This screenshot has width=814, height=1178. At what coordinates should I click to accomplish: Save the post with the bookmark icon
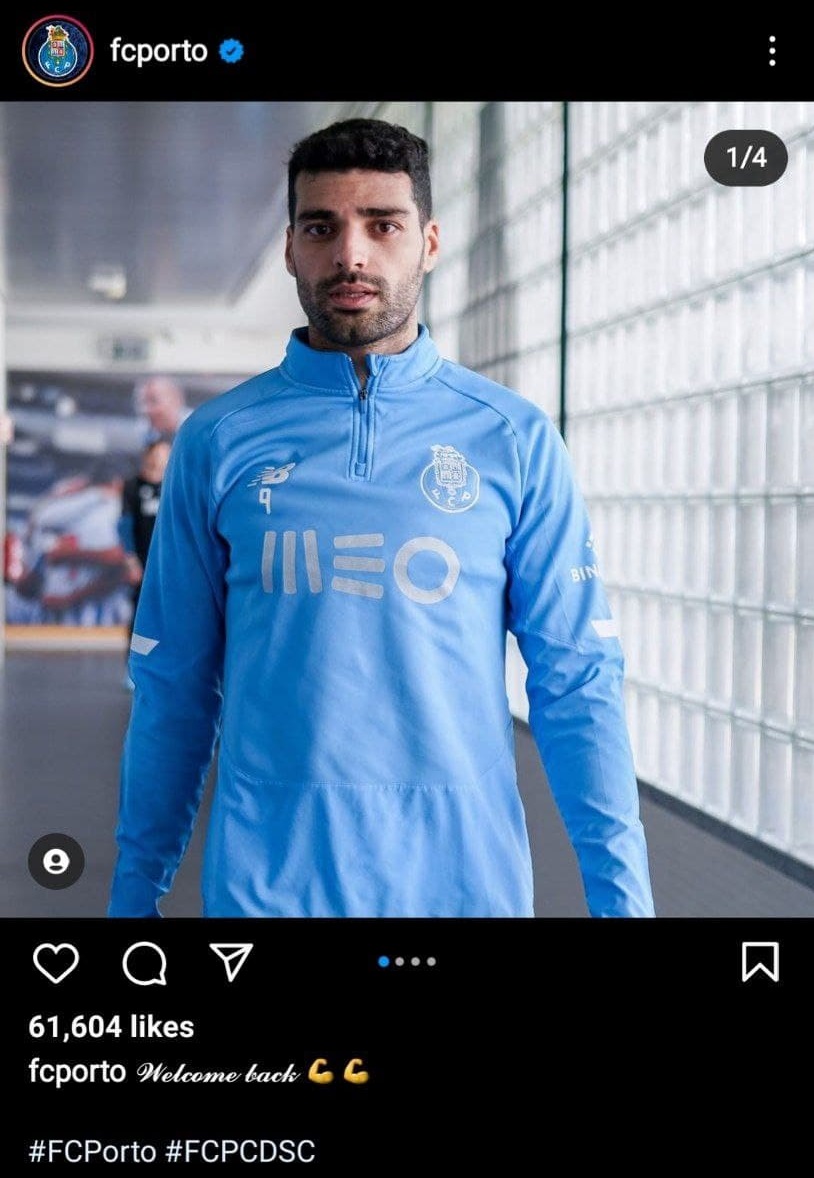(759, 962)
